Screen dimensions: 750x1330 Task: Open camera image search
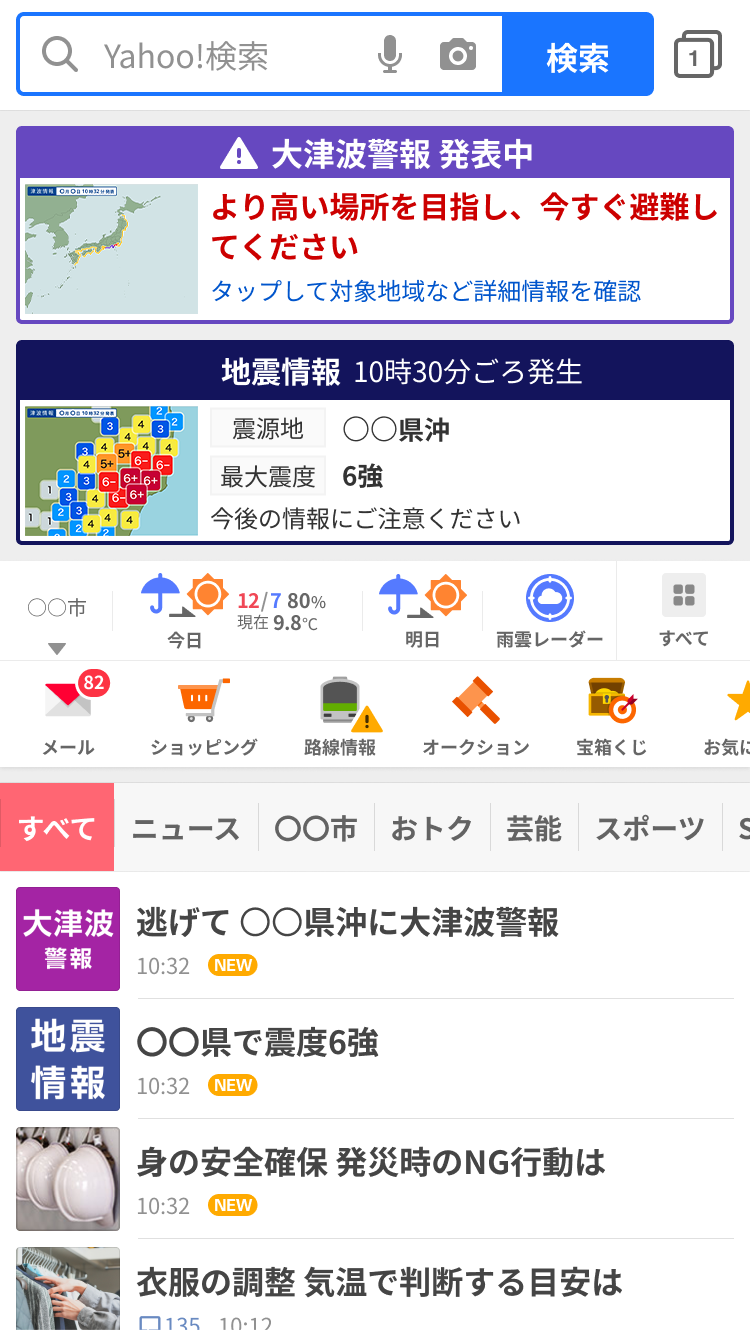458,55
